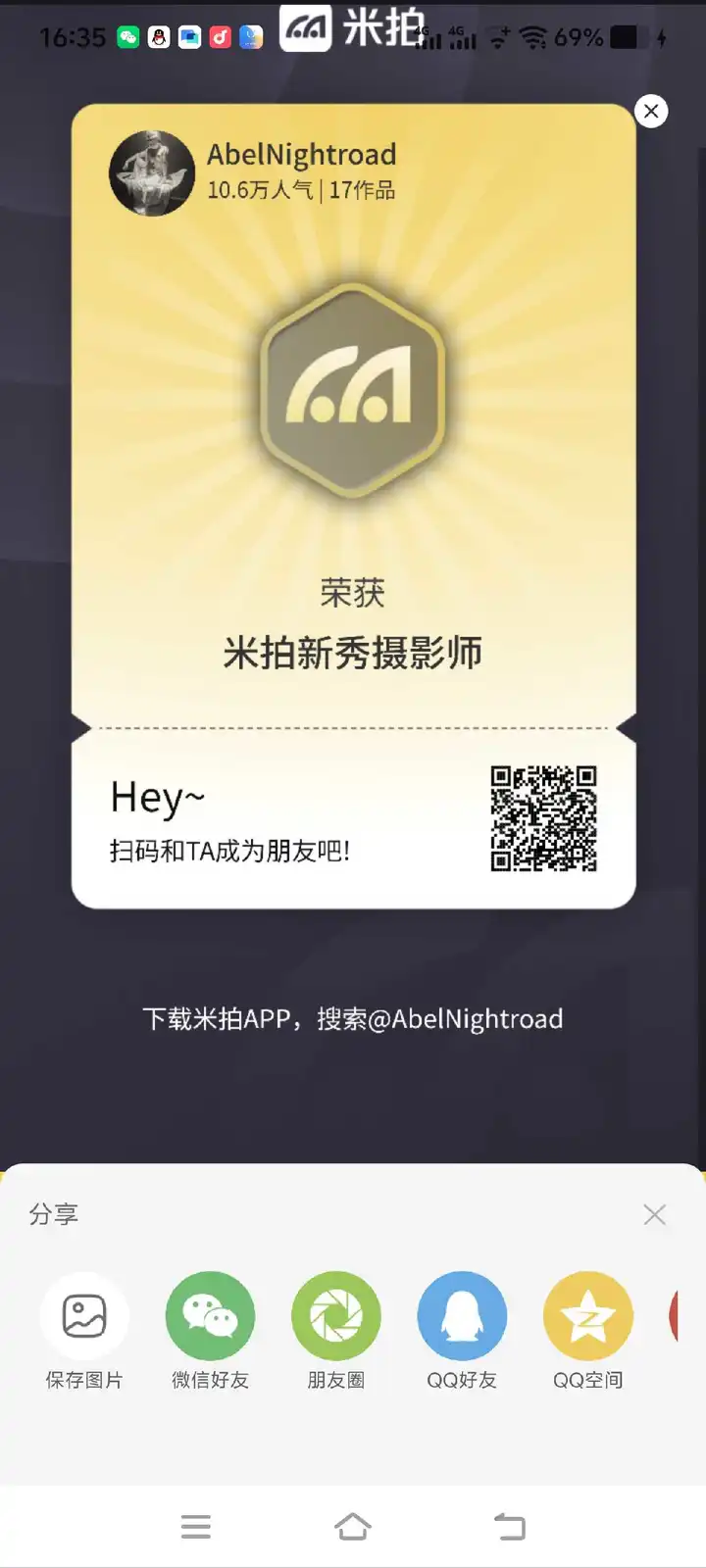
Task: Send to QQ好友
Action: point(462,1316)
